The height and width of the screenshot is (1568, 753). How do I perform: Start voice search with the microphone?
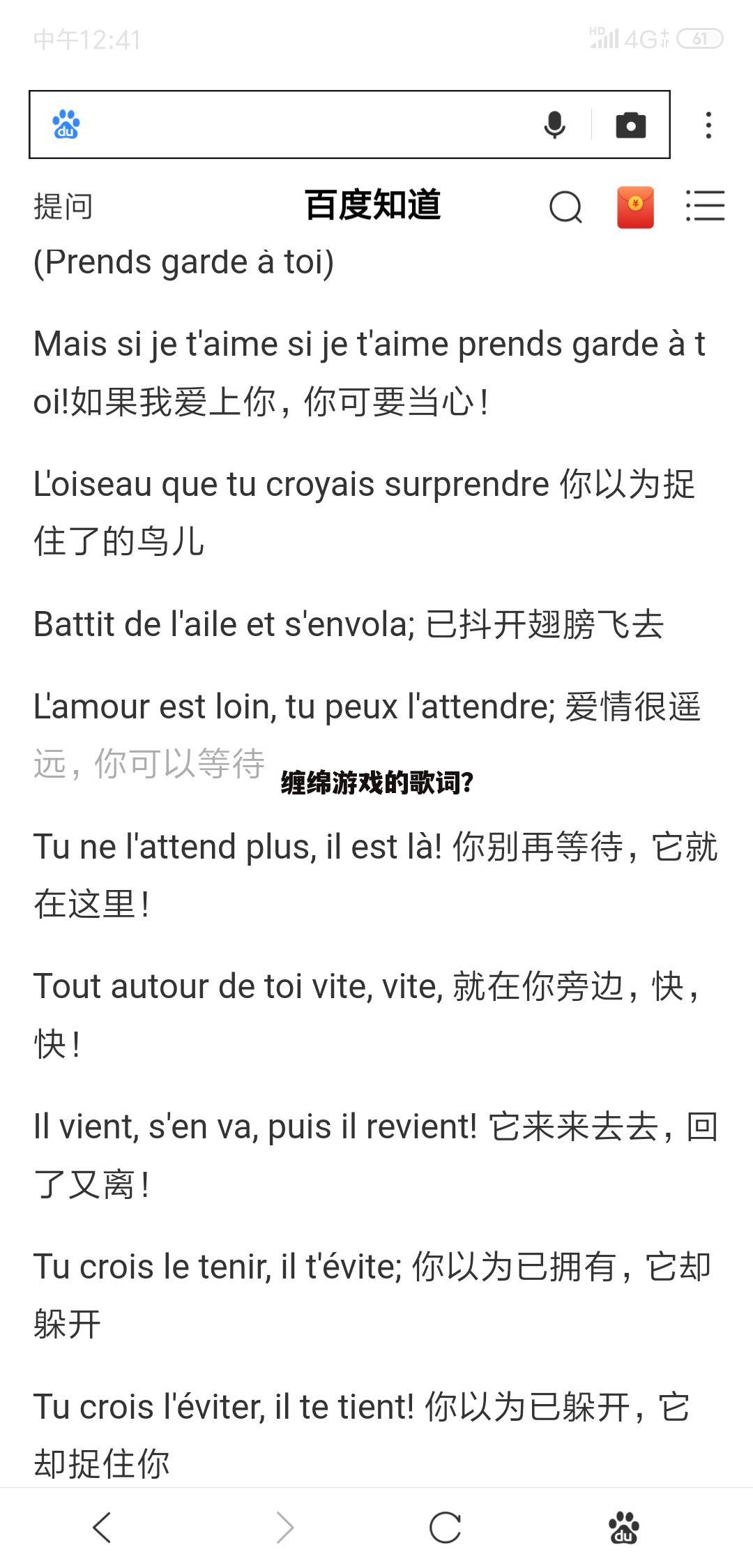[554, 125]
